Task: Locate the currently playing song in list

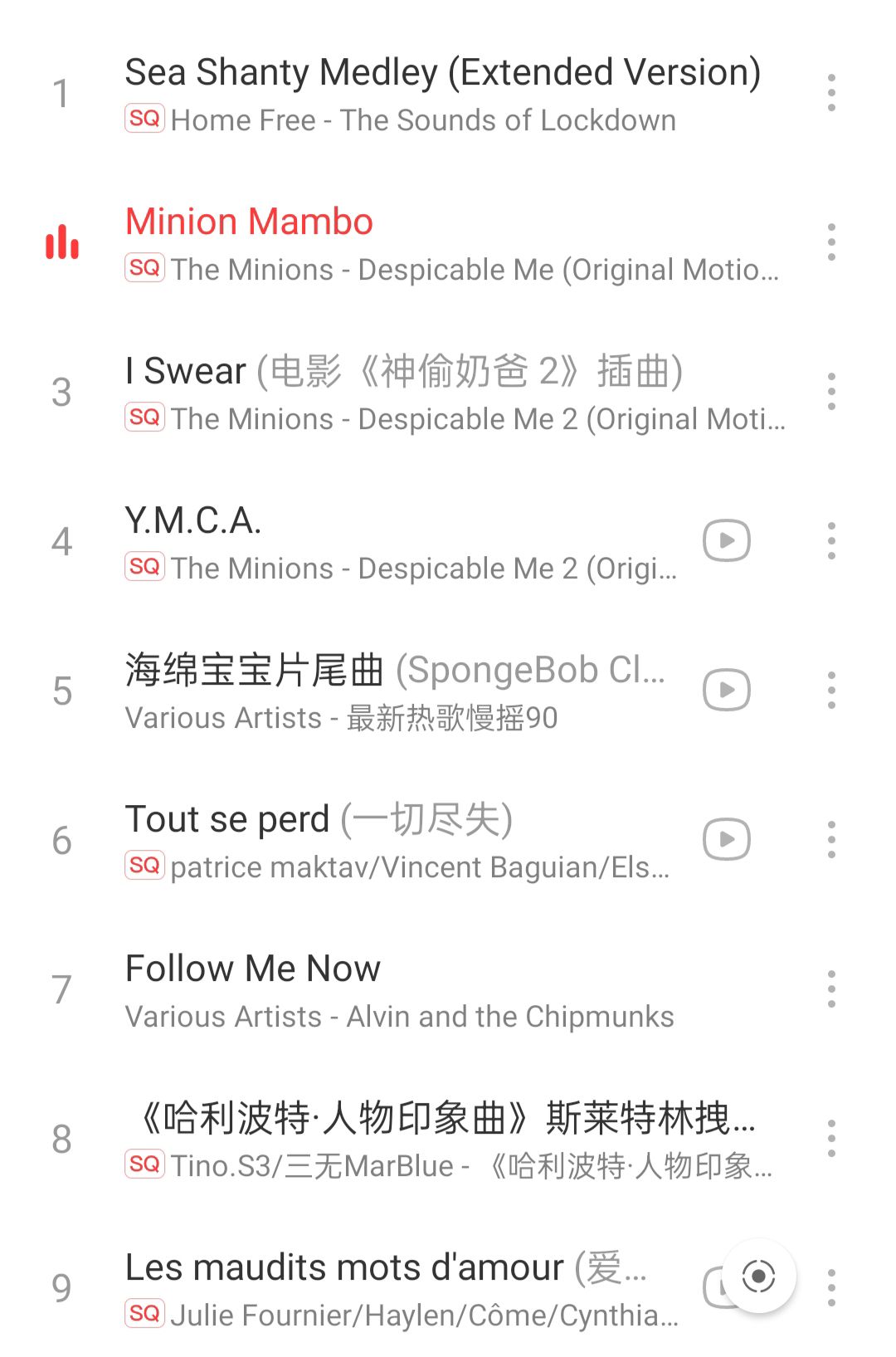Action: pos(758,1276)
